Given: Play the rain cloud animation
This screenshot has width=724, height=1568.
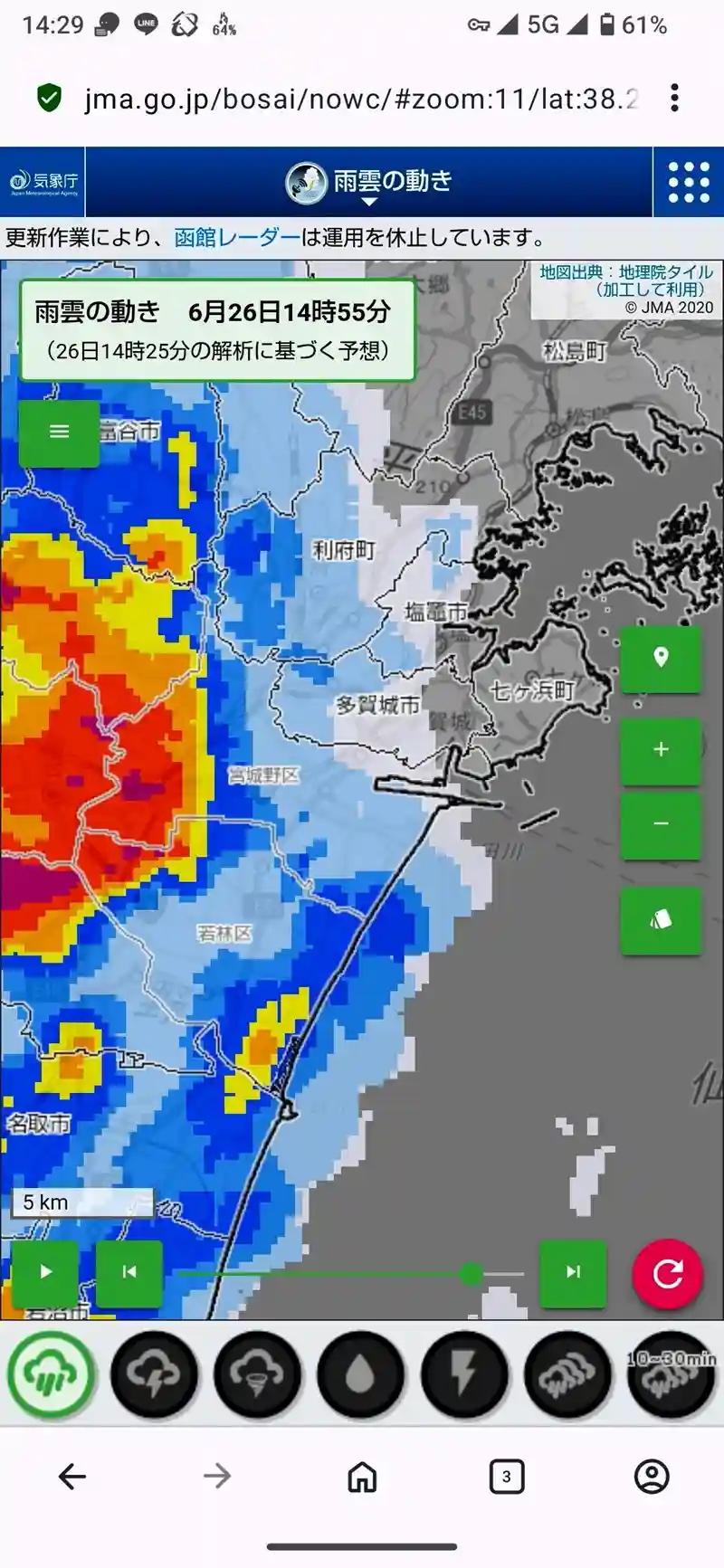Looking at the screenshot, I should pos(45,1272).
